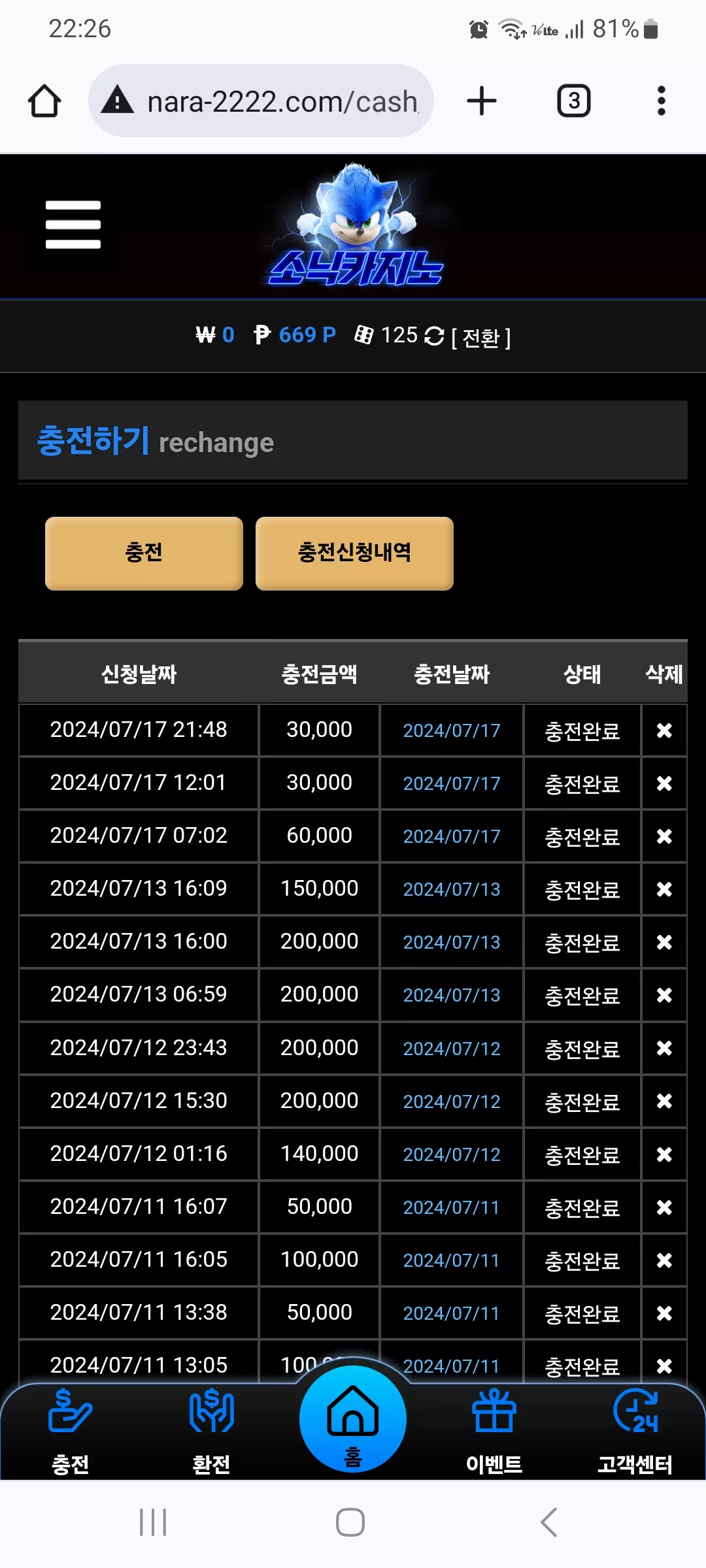The height and width of the screenshot is (1568, 706).
Task: Go to the 홈 center button
Action: click(x=353, y=1419)
